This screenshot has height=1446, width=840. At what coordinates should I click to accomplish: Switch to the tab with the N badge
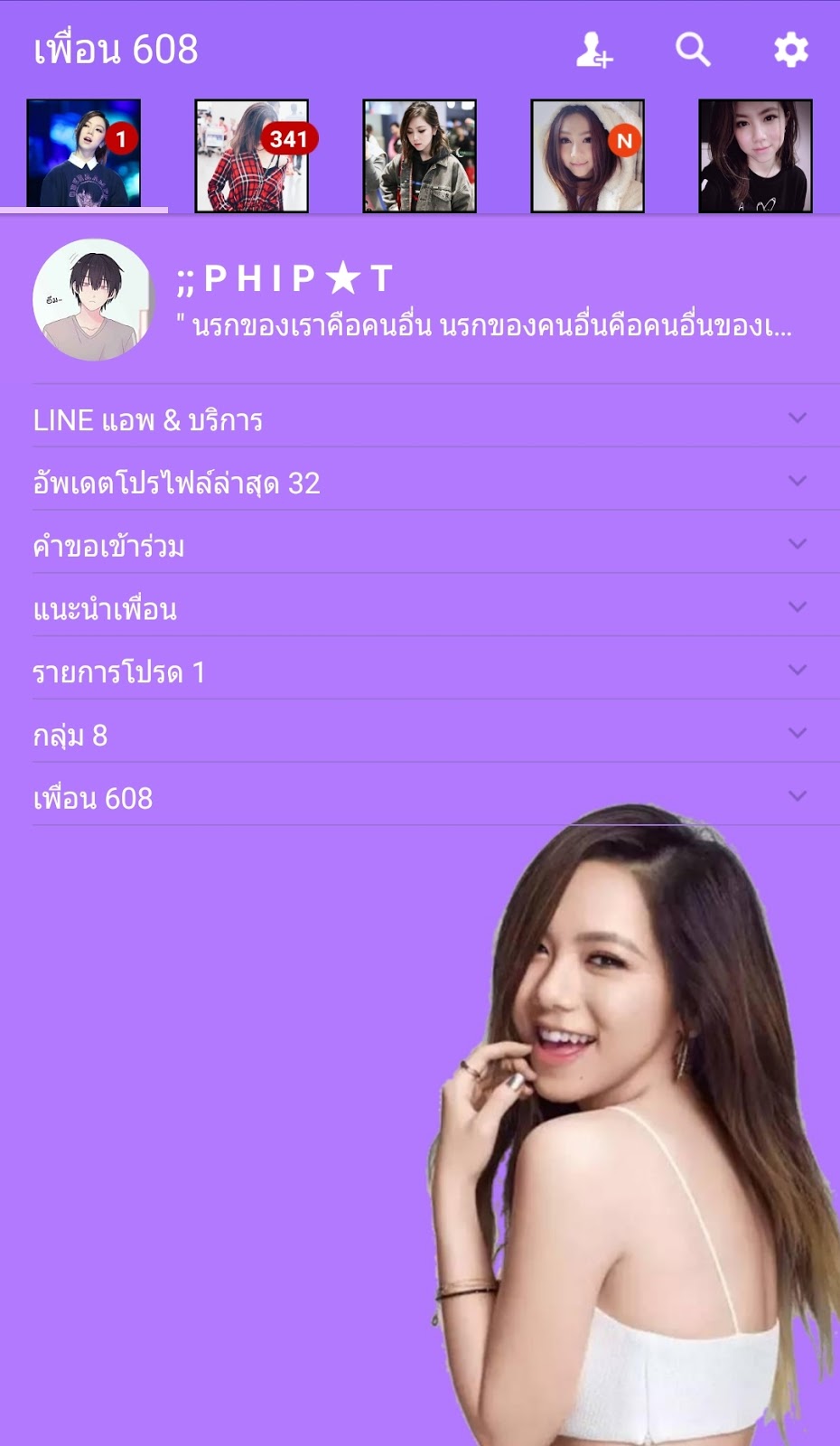587,155
